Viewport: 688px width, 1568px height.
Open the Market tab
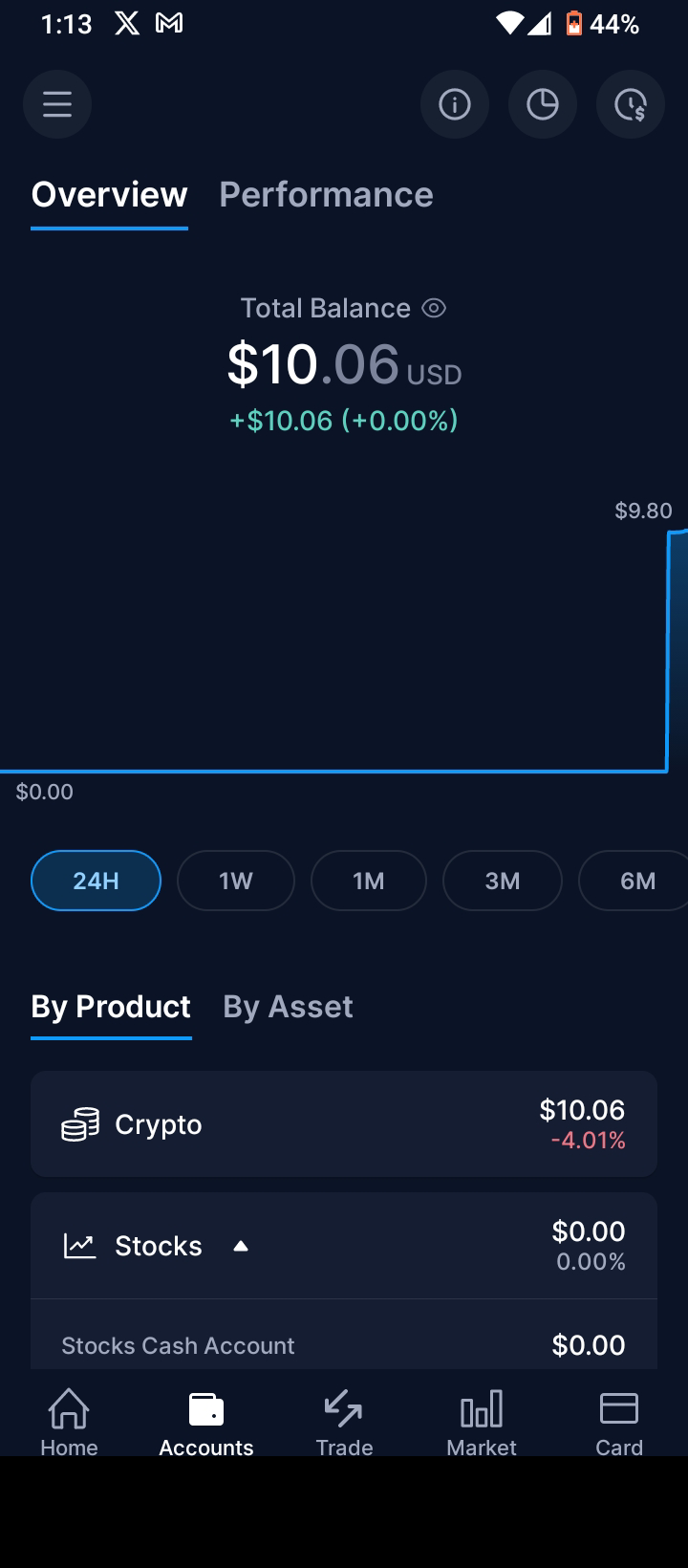click(x=482, y=1423)
